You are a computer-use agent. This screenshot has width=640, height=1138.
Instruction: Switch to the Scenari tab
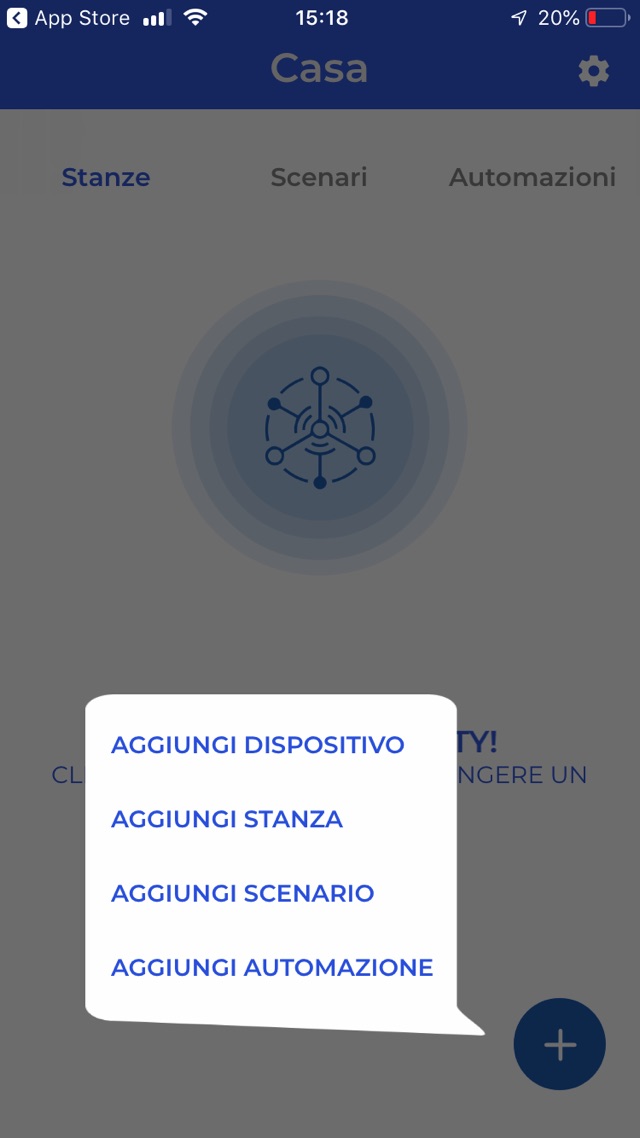pyautogui.click(x=319, y=177)
